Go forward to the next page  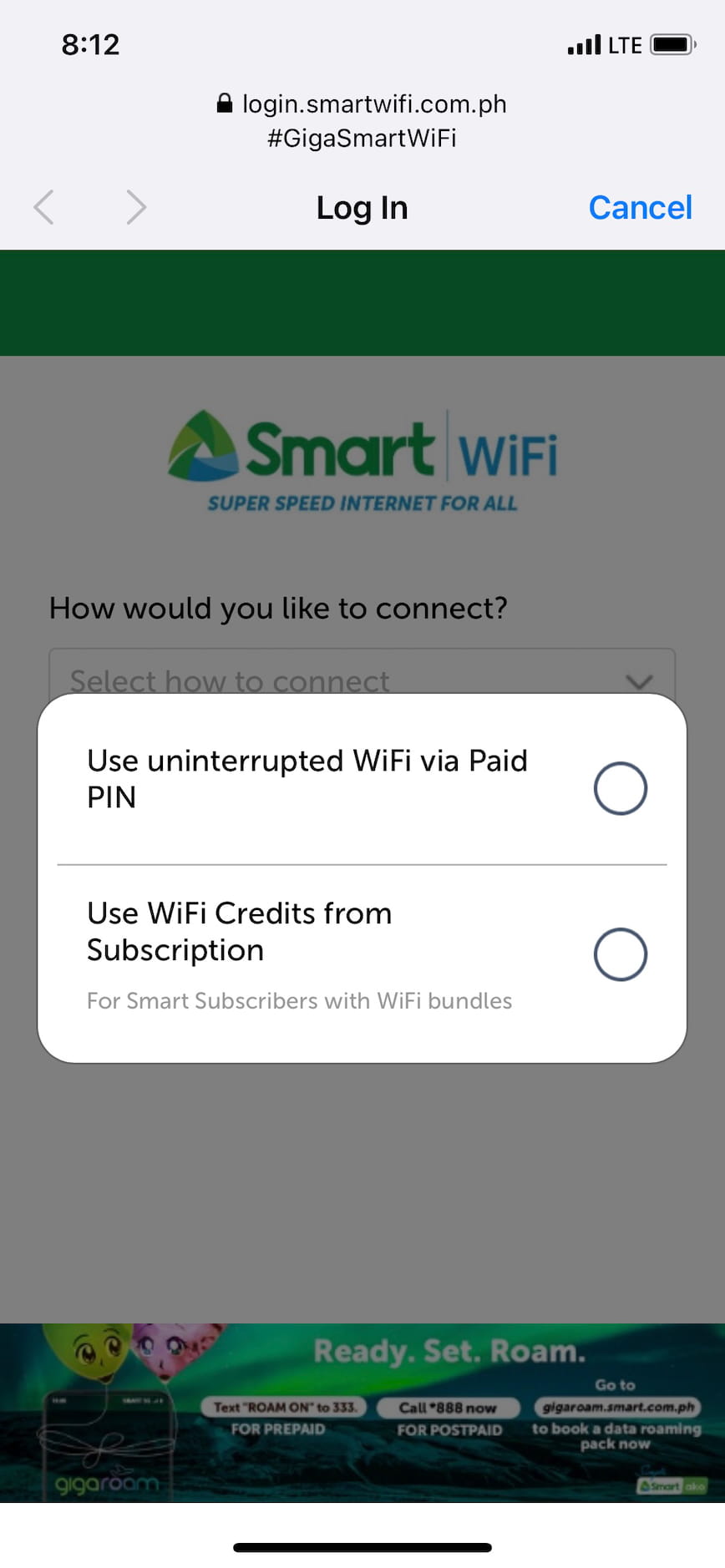pyautogui.click(x=135, y=208)
